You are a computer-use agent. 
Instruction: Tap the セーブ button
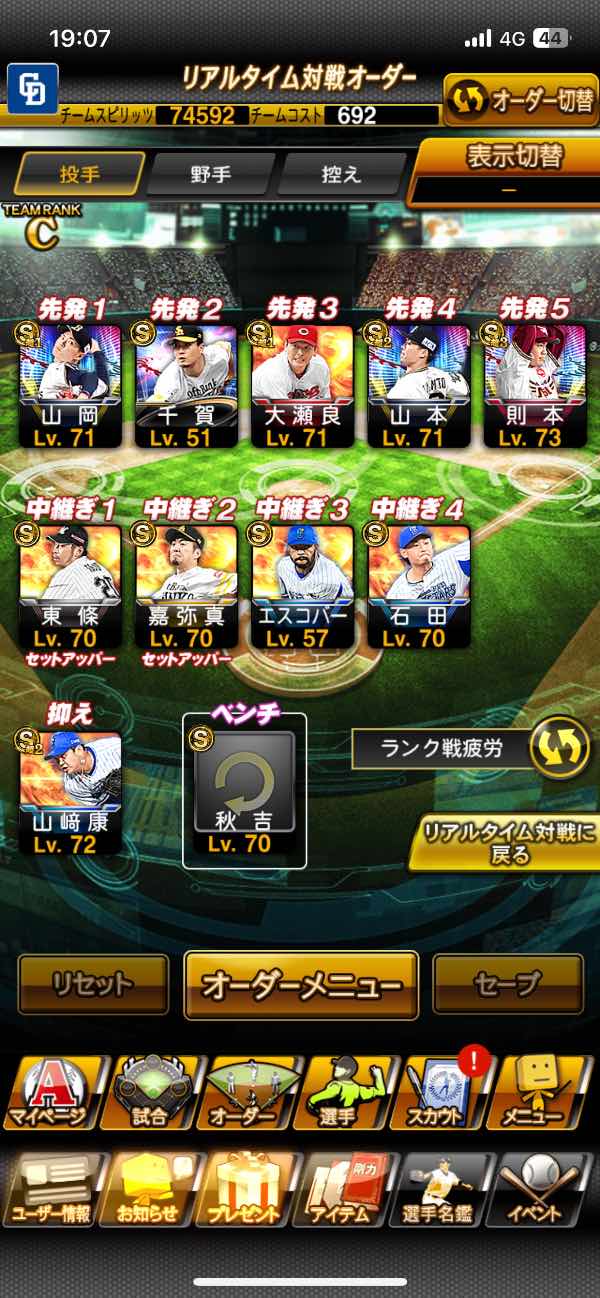[x=508, y=984]
